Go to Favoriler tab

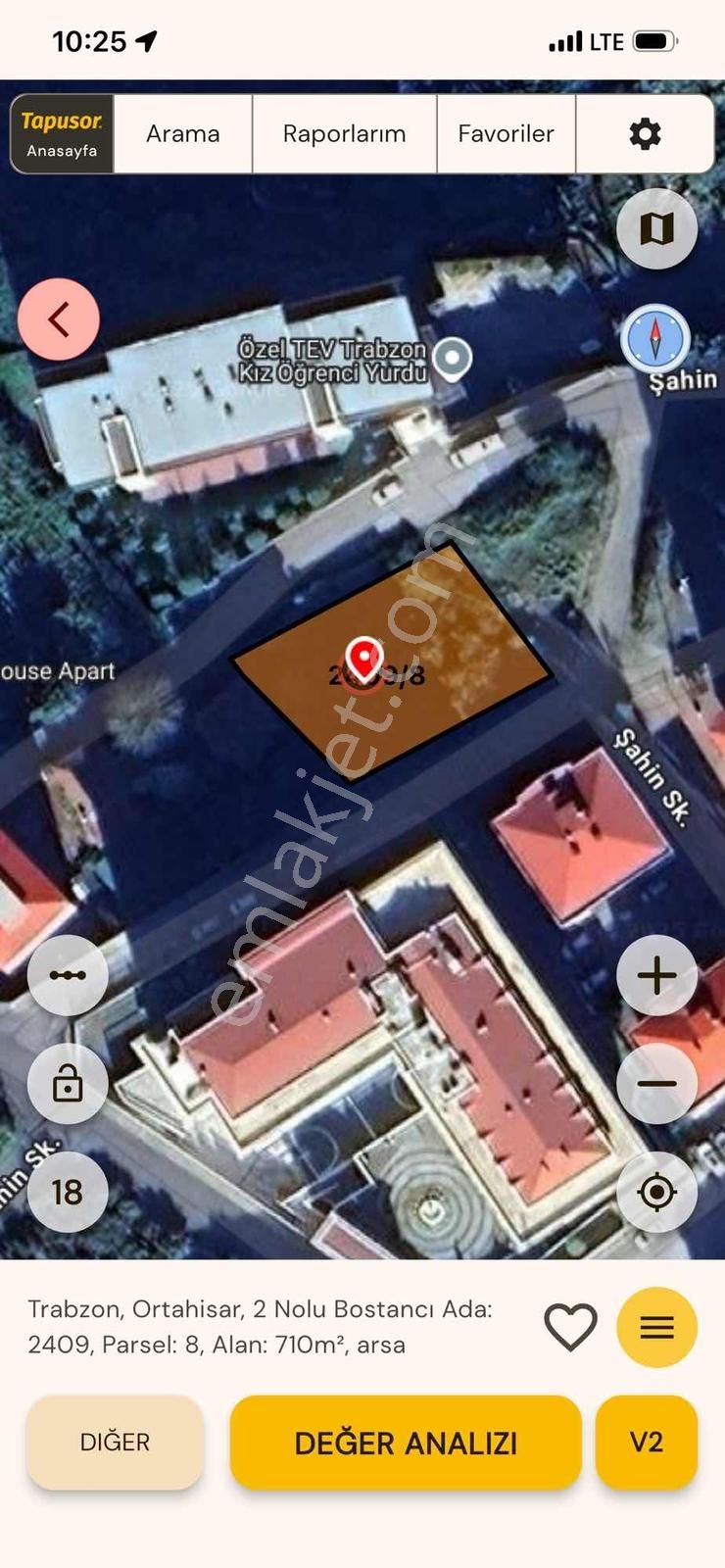pyautogui.click(x=506, y=134)
